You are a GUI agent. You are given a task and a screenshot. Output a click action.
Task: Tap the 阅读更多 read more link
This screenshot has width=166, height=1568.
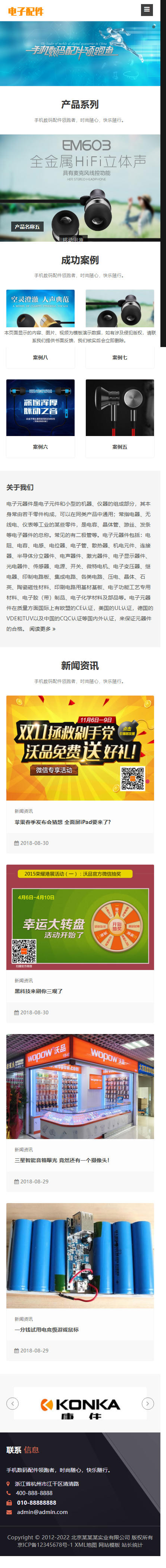pyautogui.click(x=42, y=629)
